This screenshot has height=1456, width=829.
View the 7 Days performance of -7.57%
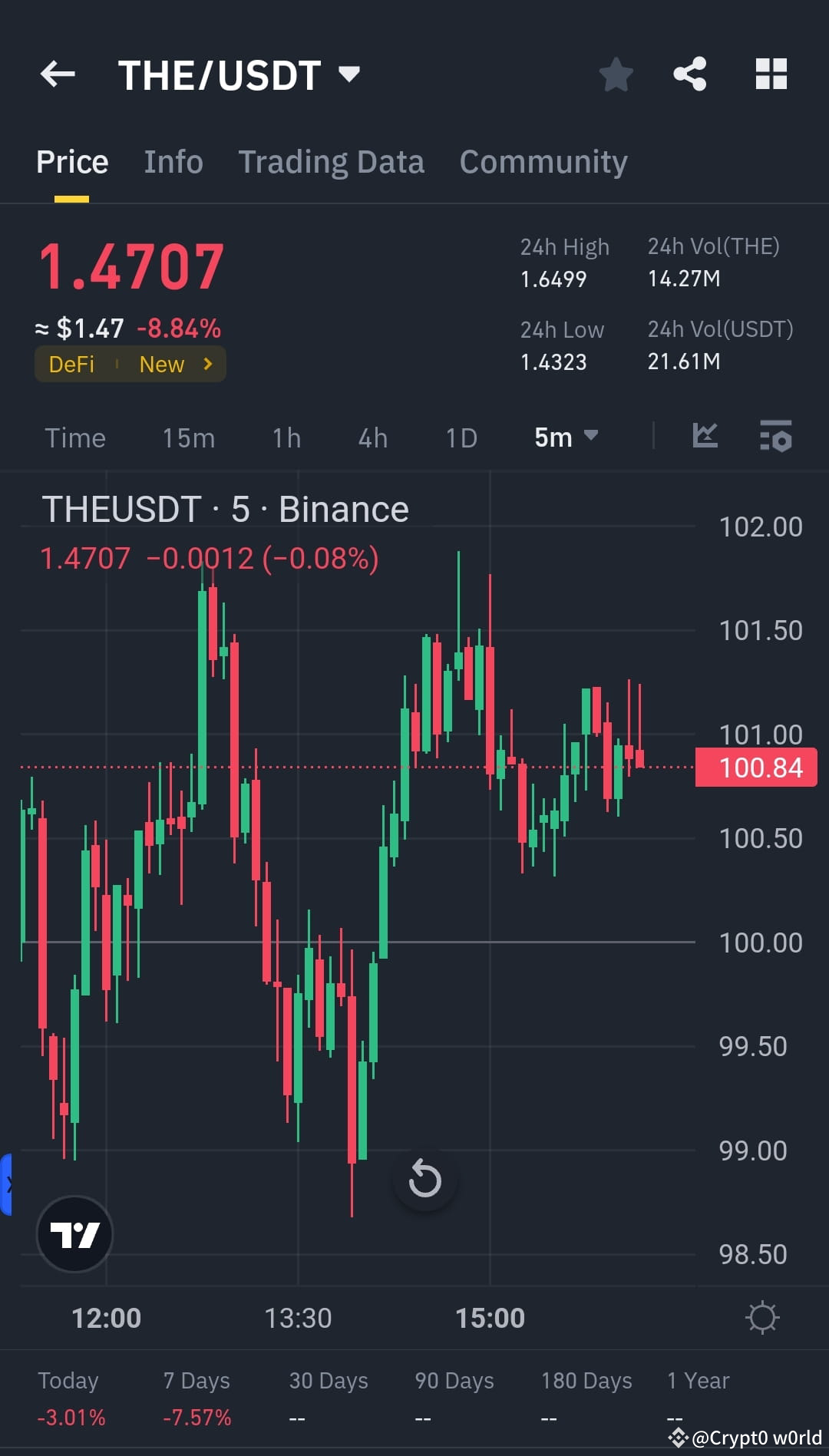pyautogui.click(x=197, y=1416)
